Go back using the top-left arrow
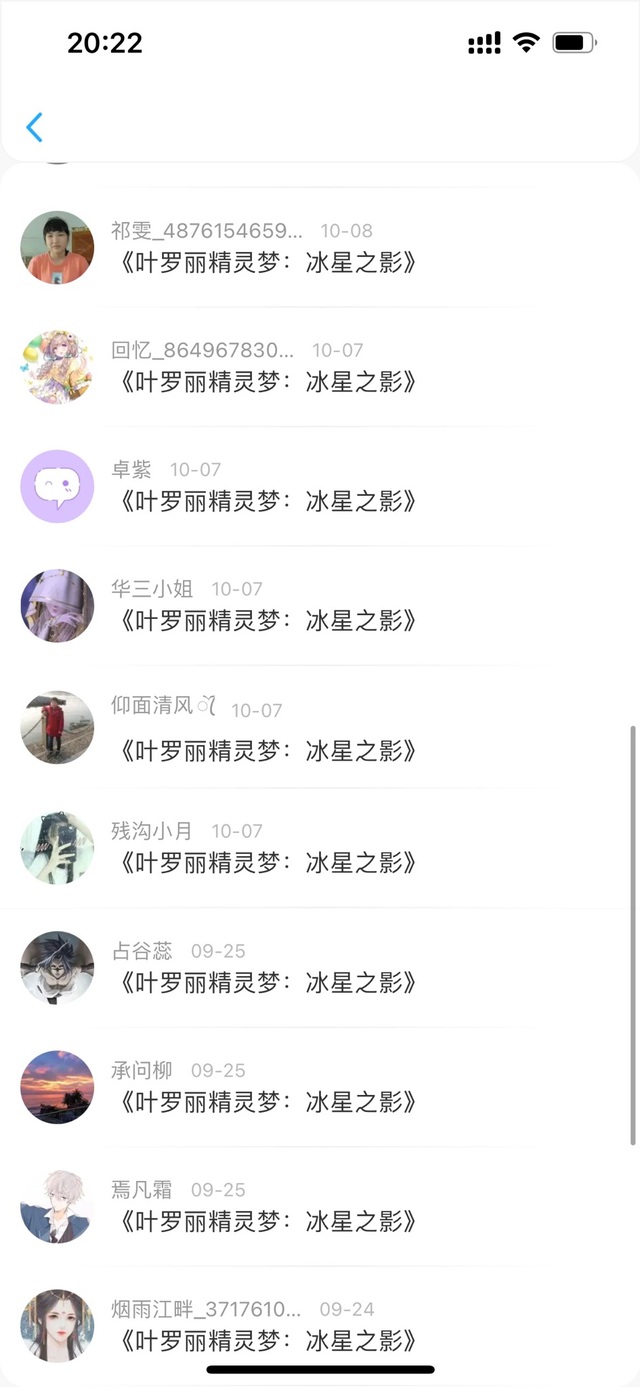The image size is (640, 1387). pos(35,127)
